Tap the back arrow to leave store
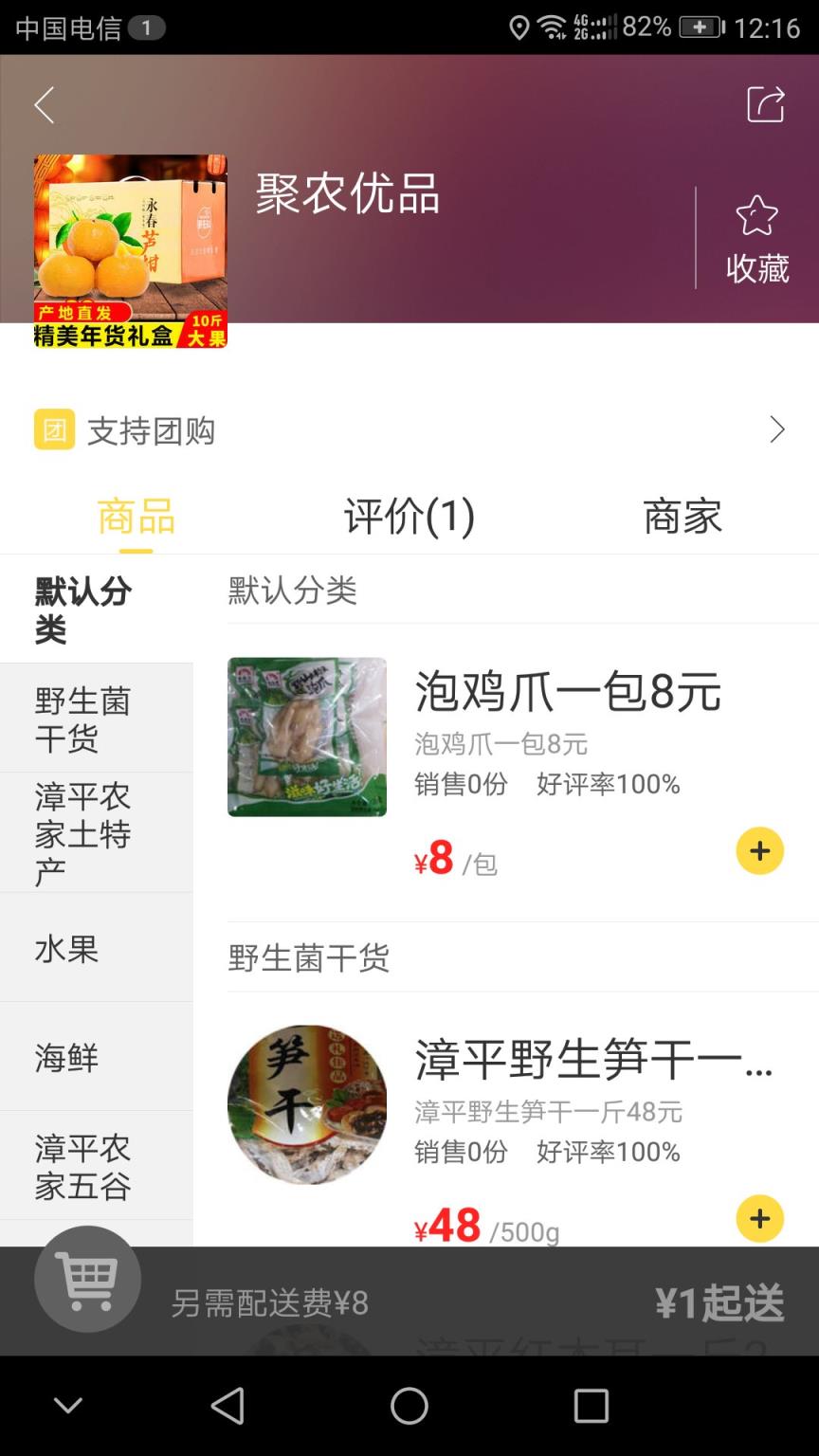819x1456 pixels. point(43,105)
